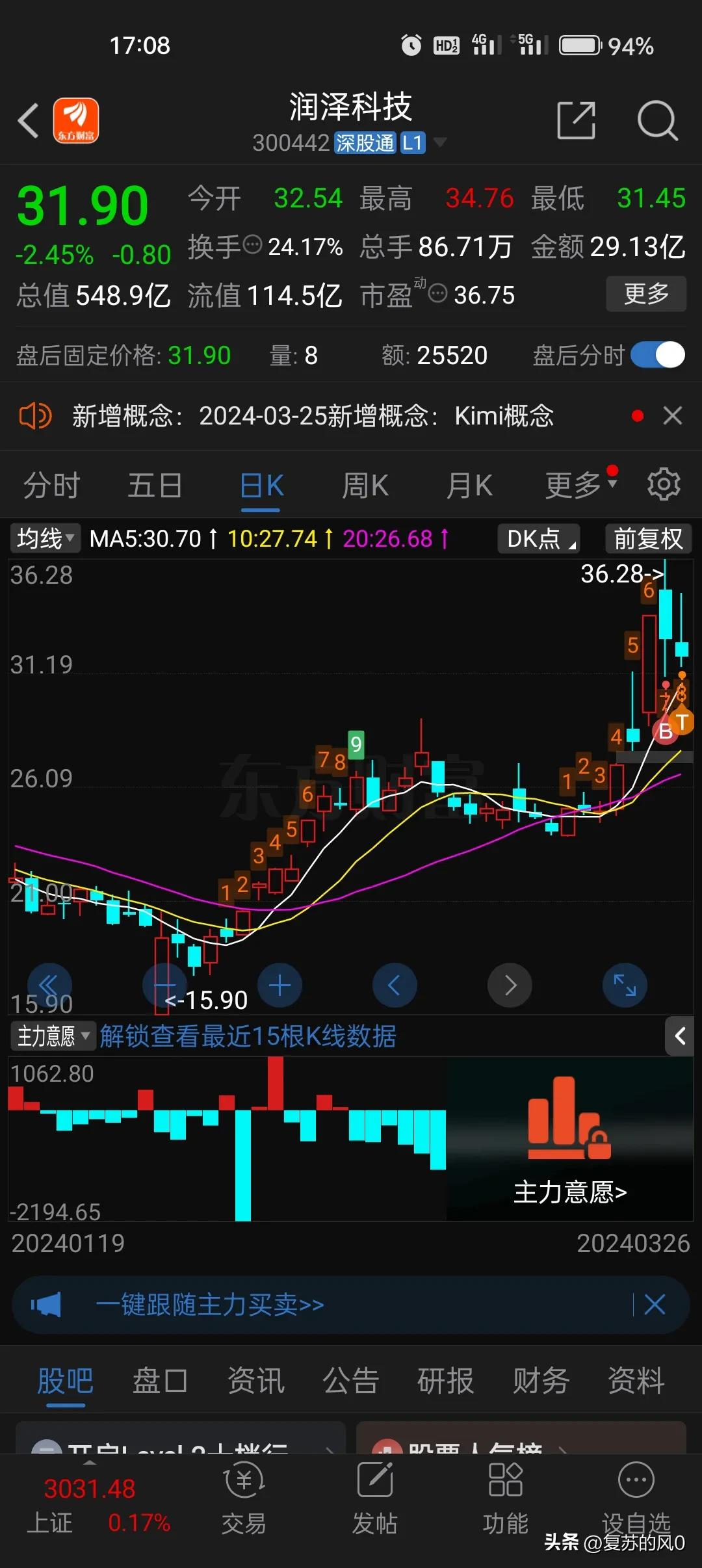Enable the 盘后分时 switch
This screenshot has height=1568, width=702.
656,355
